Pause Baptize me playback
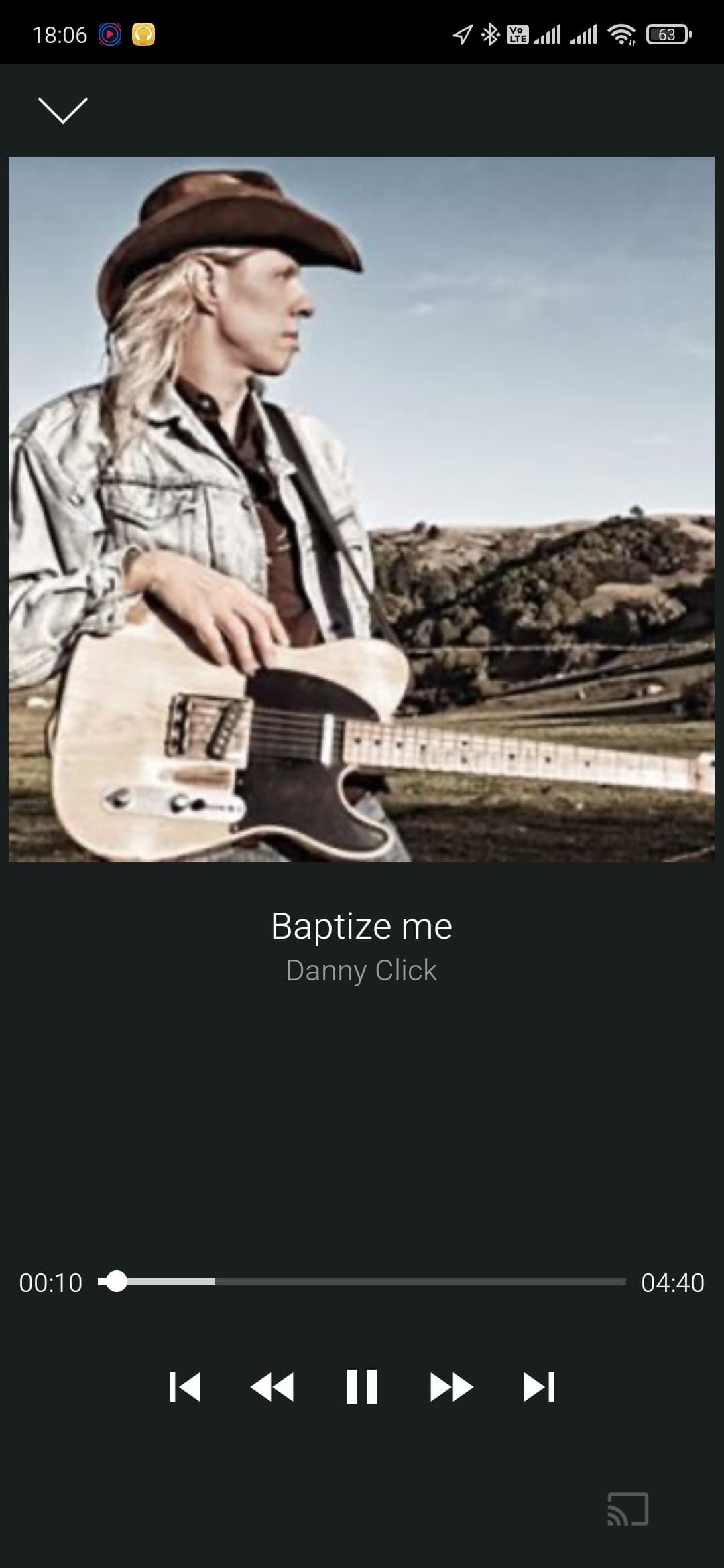Screen dimensions: 724x1568 point(362,1387)
